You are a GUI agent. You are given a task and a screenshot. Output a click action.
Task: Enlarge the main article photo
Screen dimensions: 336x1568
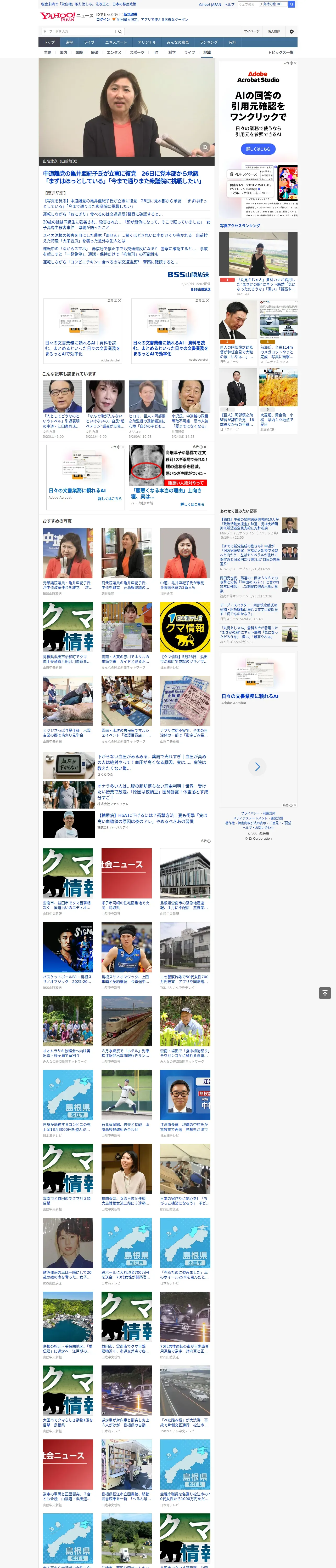click(x=205, y=147)
